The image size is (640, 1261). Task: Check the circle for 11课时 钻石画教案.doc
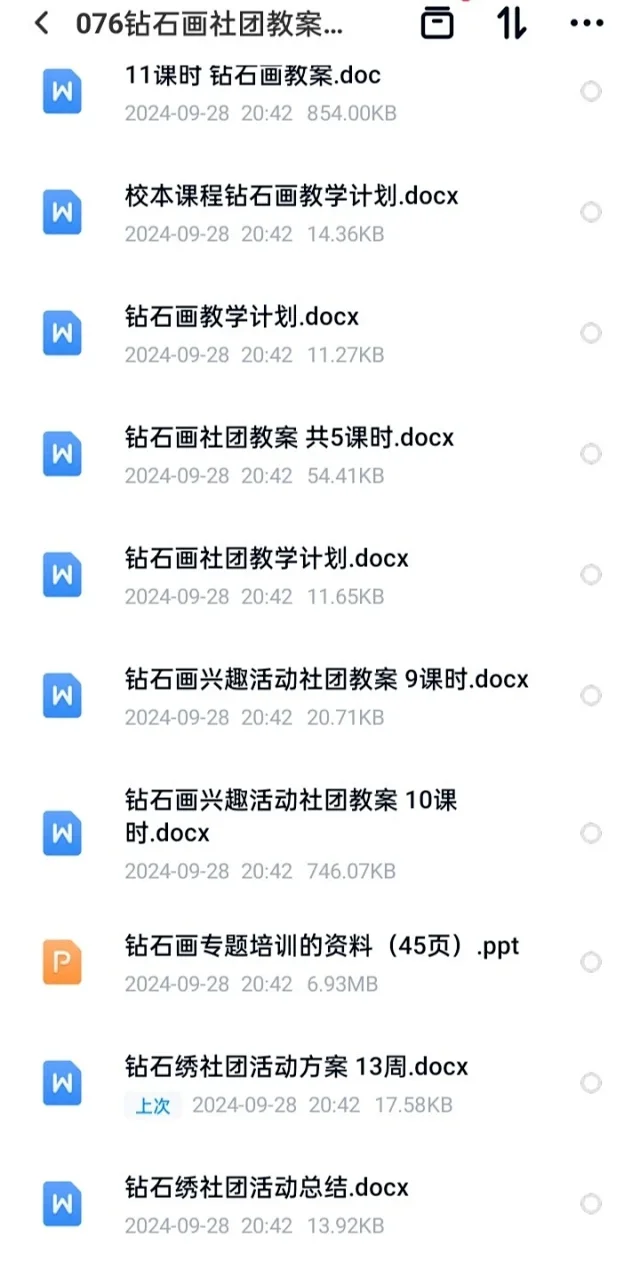point(591,92)
